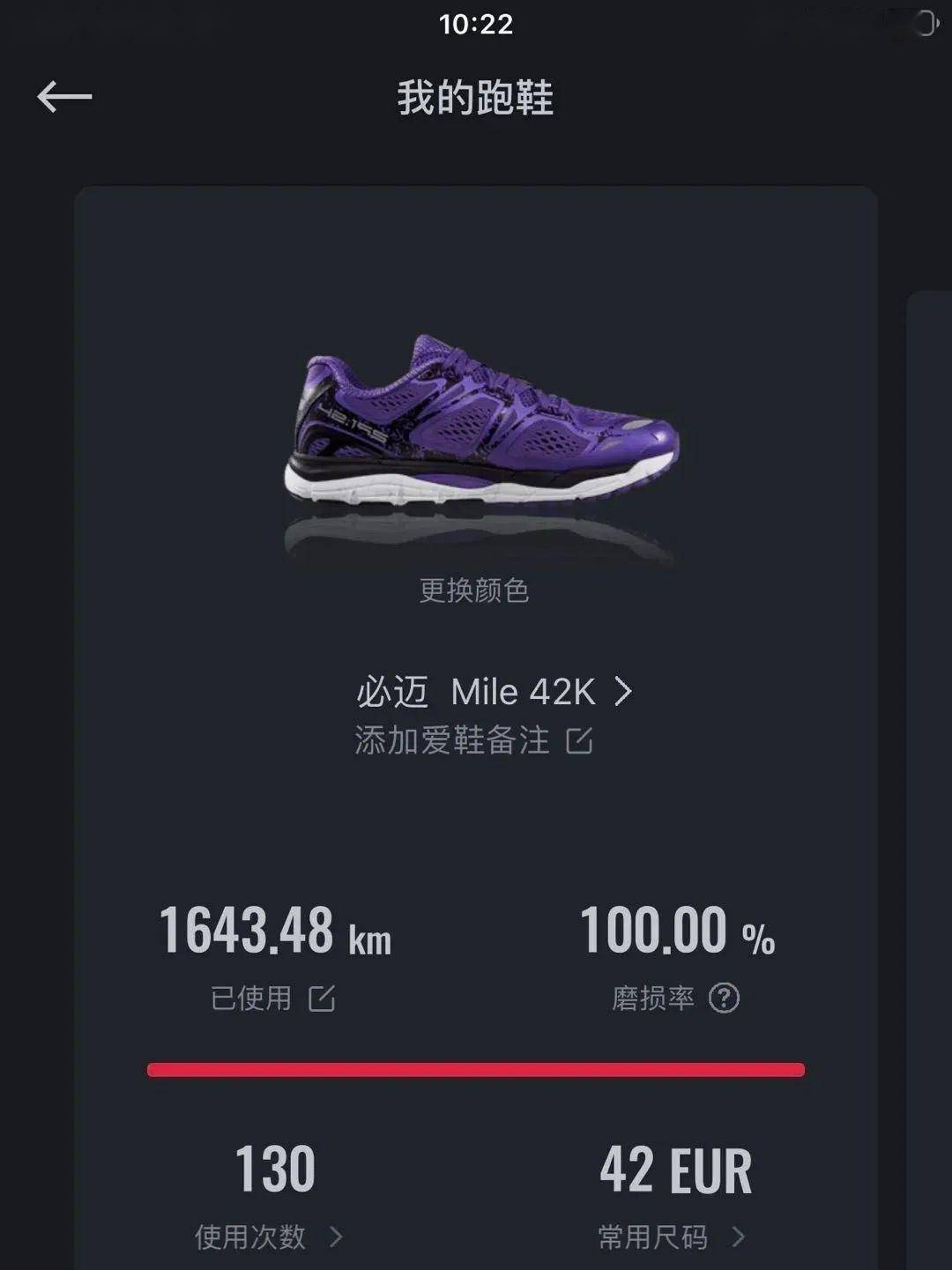Image resolution: width=952 pixels, height=1270 pixels.
Task: Go back from 我的跑鞋 page
Action: (x=64, y=97)
